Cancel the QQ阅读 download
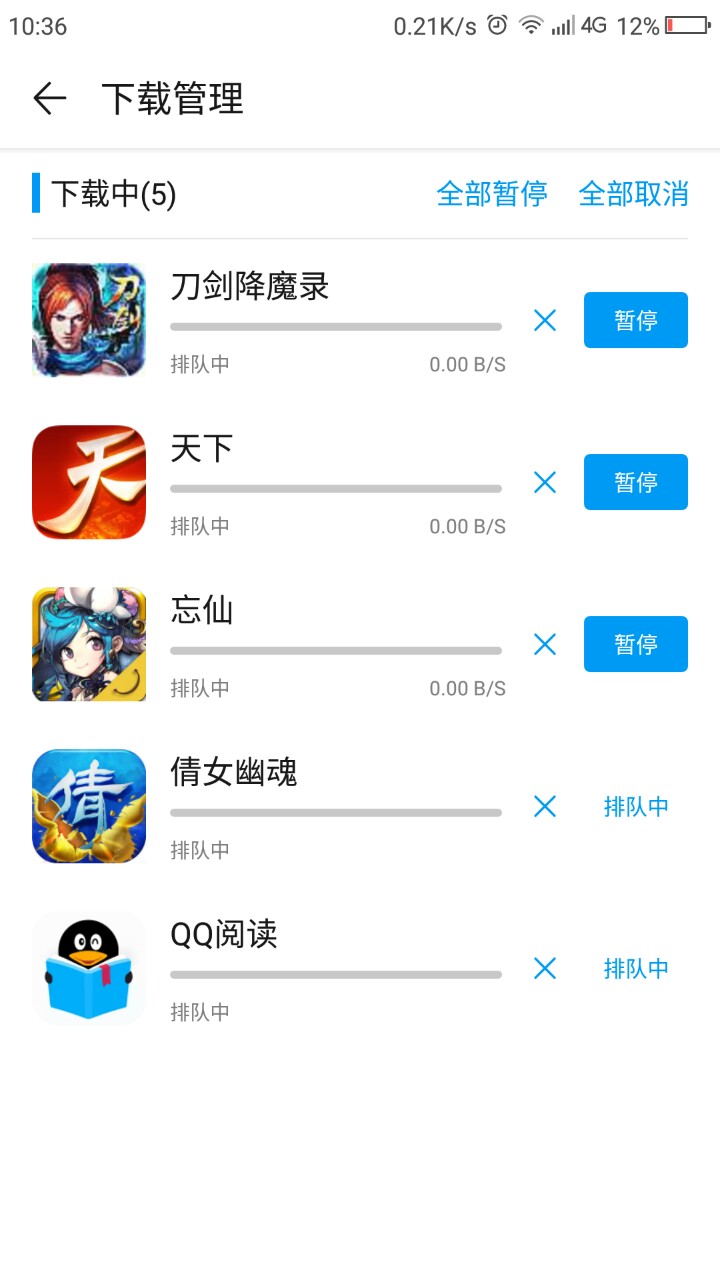720x1280 pixels. click(545, 968)
